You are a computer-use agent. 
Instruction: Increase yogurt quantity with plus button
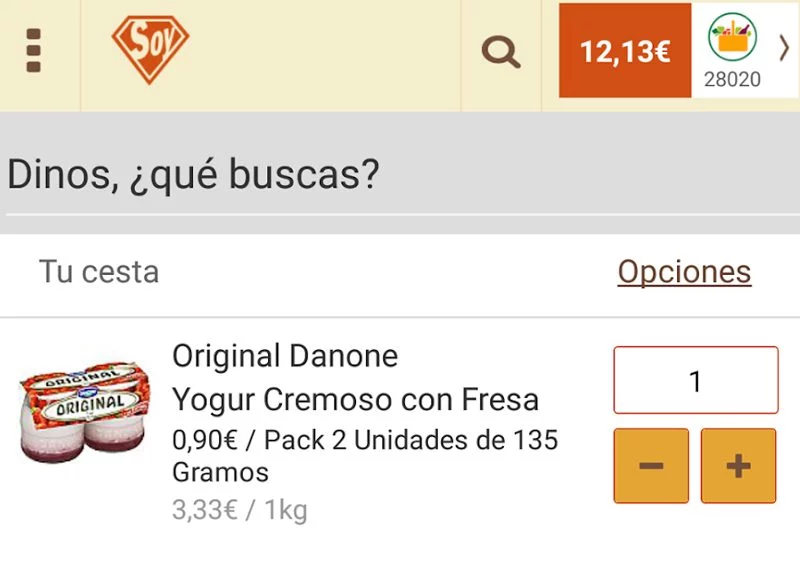click(738, 466)
